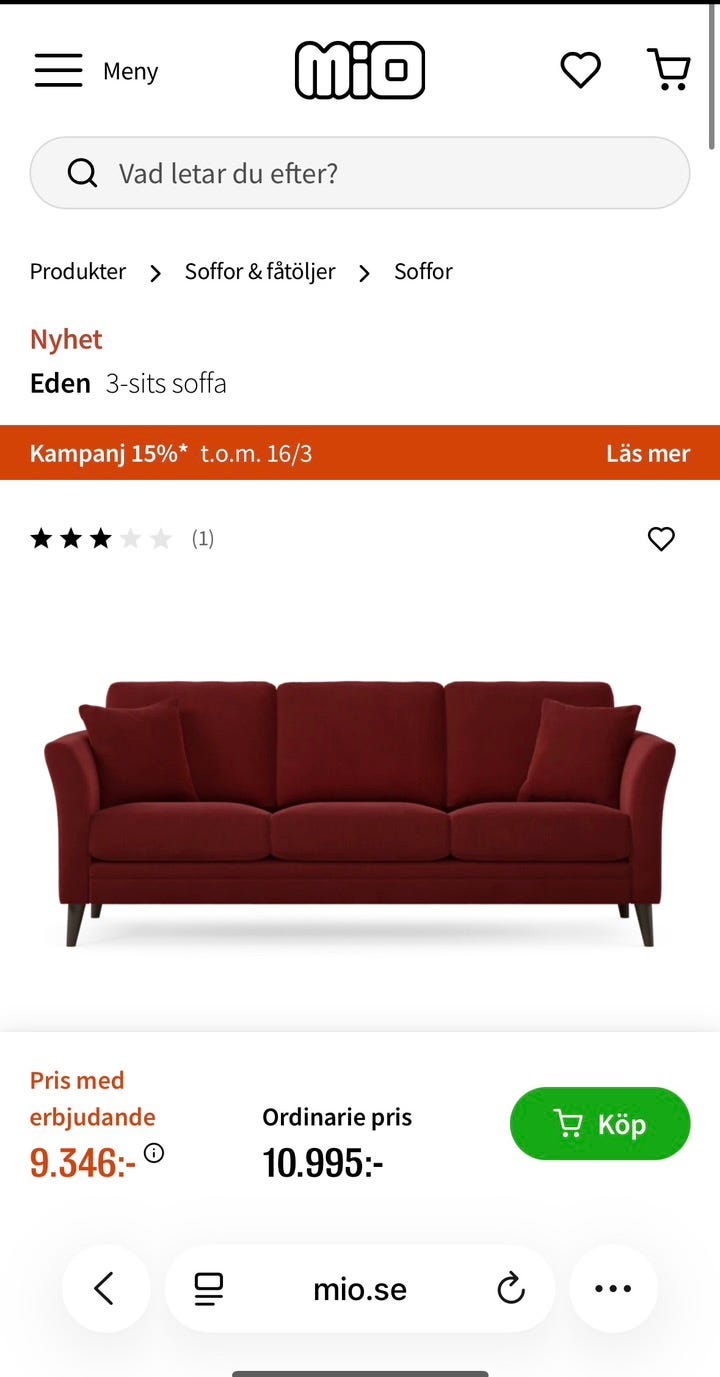
Task: Click the Mio logo to go home
Action: pos(360,69)
